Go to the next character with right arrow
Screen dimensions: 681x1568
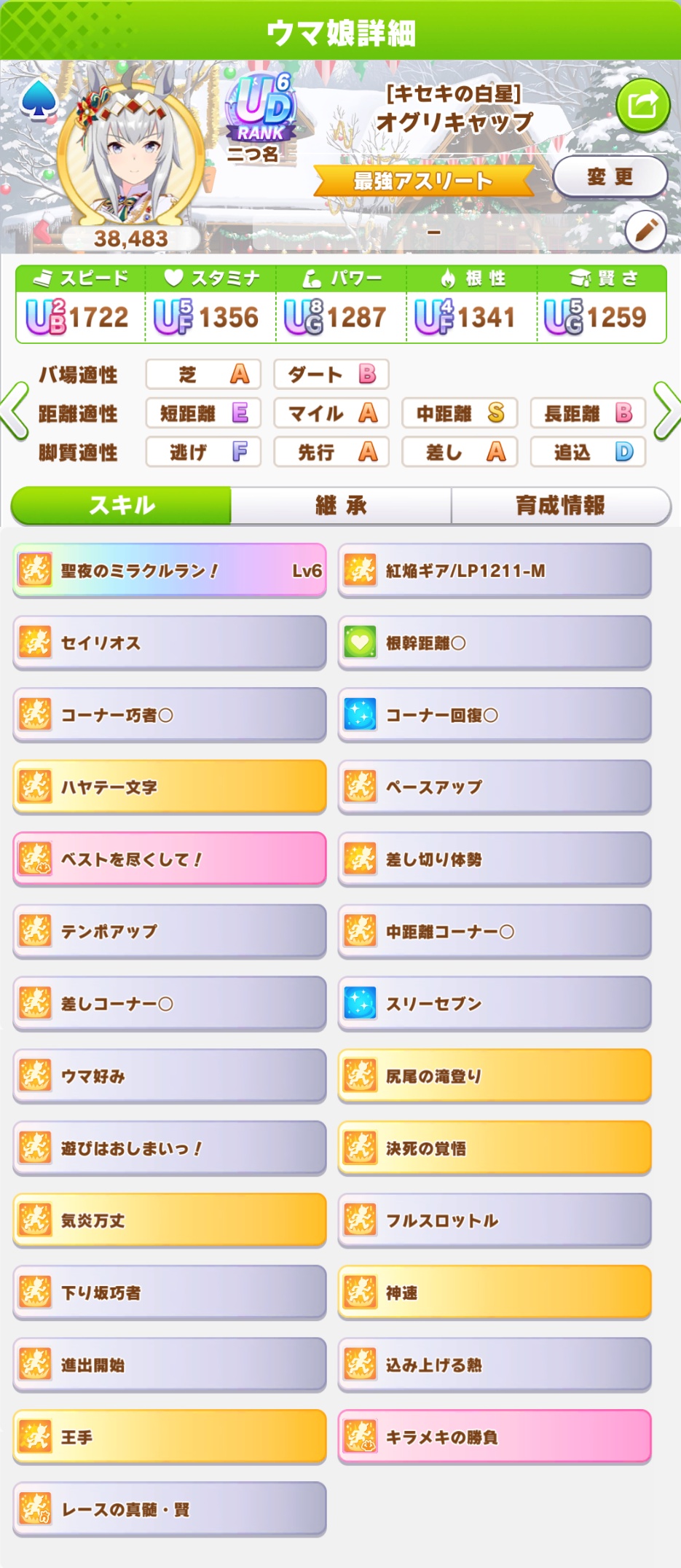pos(666,412)
